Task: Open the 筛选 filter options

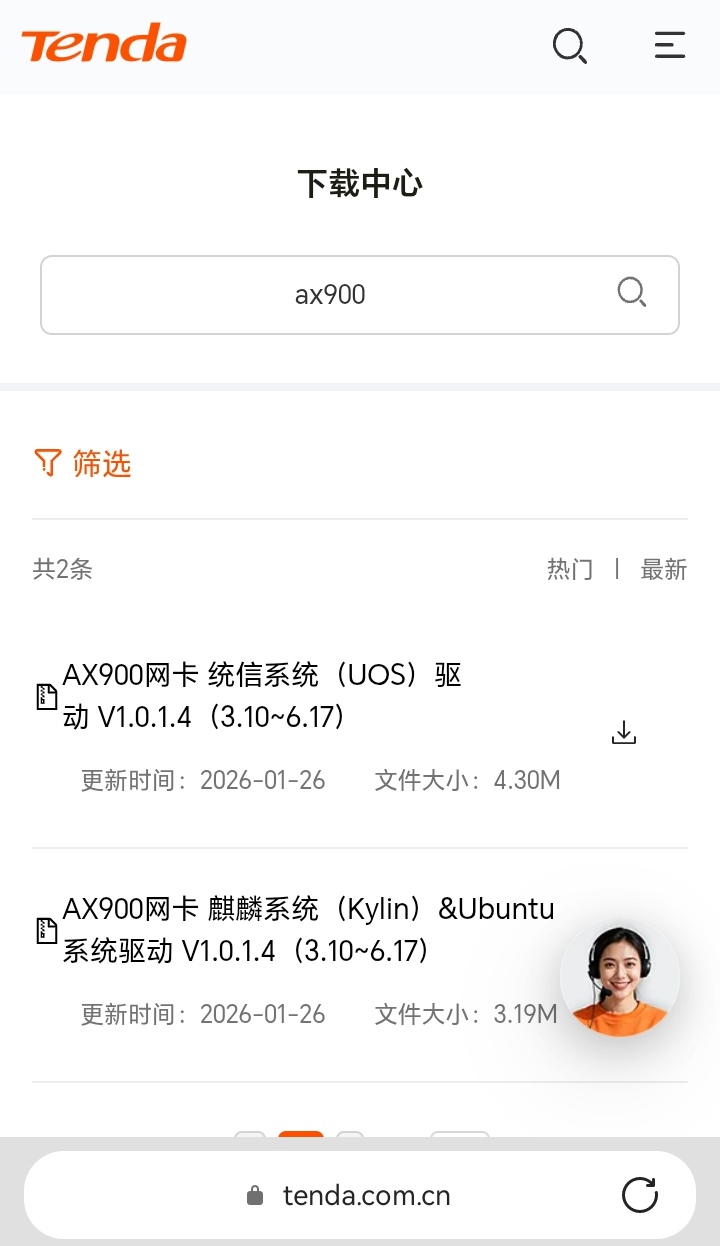Action: (x=83, y=463)
